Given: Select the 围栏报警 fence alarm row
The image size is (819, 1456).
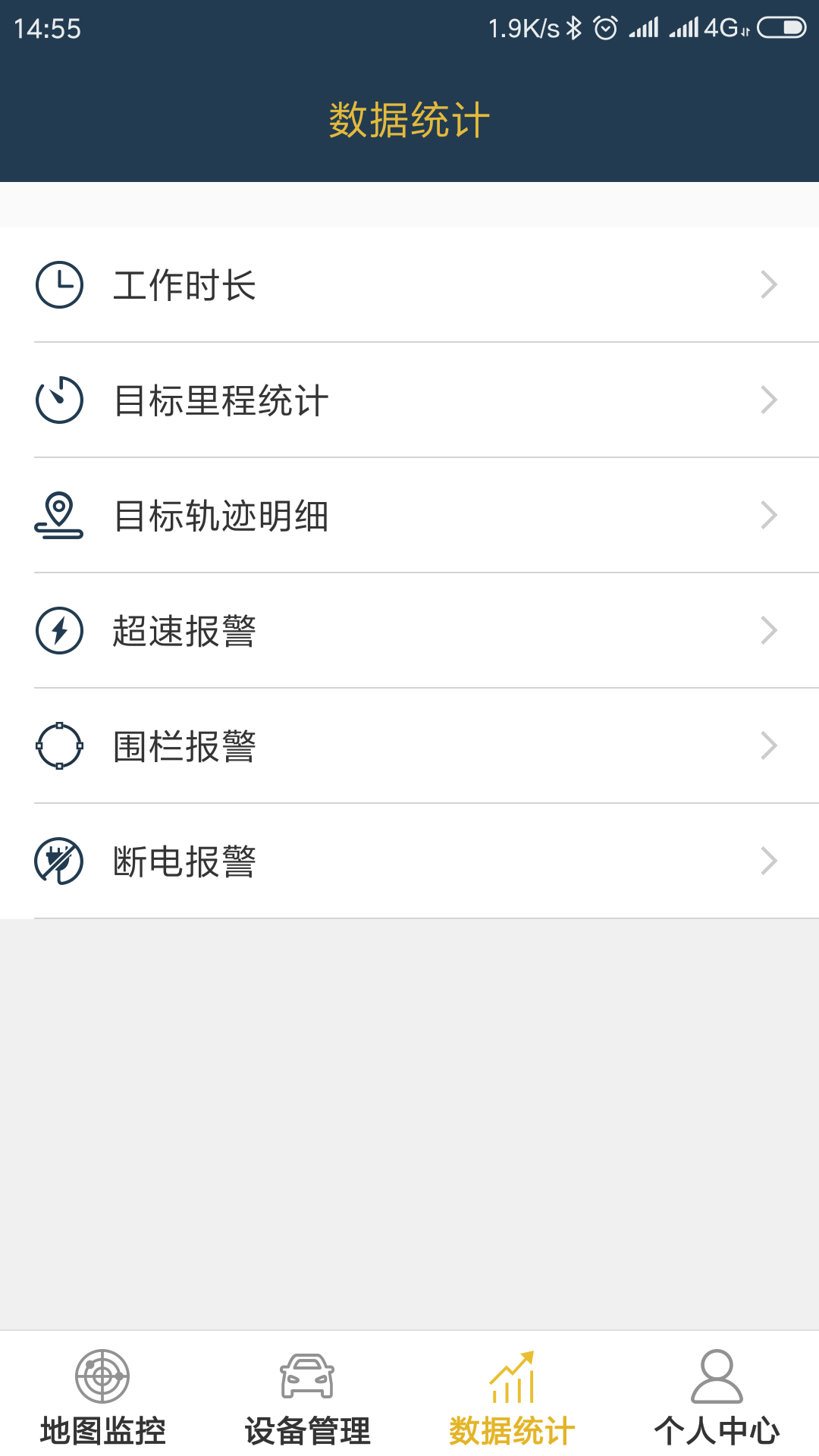Looking at the screenshot, I should coord(409,746).
